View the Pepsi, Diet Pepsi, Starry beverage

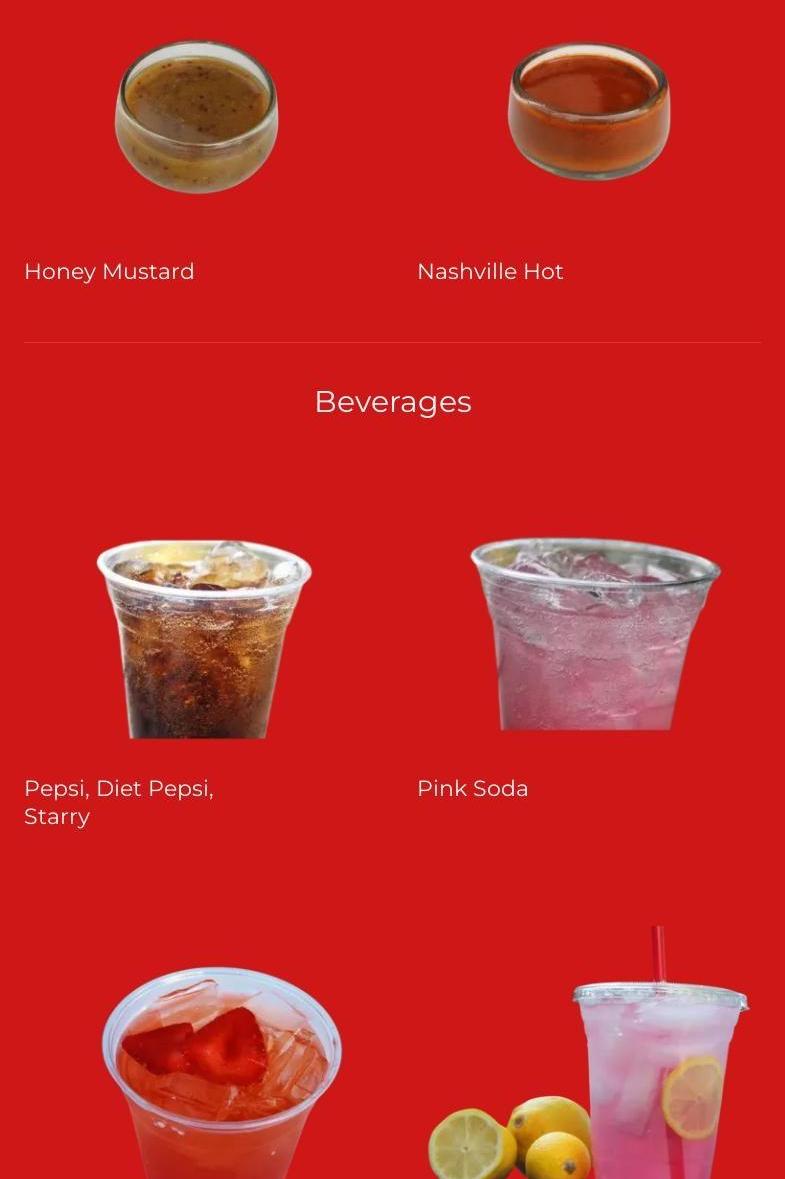pos(204,640)
